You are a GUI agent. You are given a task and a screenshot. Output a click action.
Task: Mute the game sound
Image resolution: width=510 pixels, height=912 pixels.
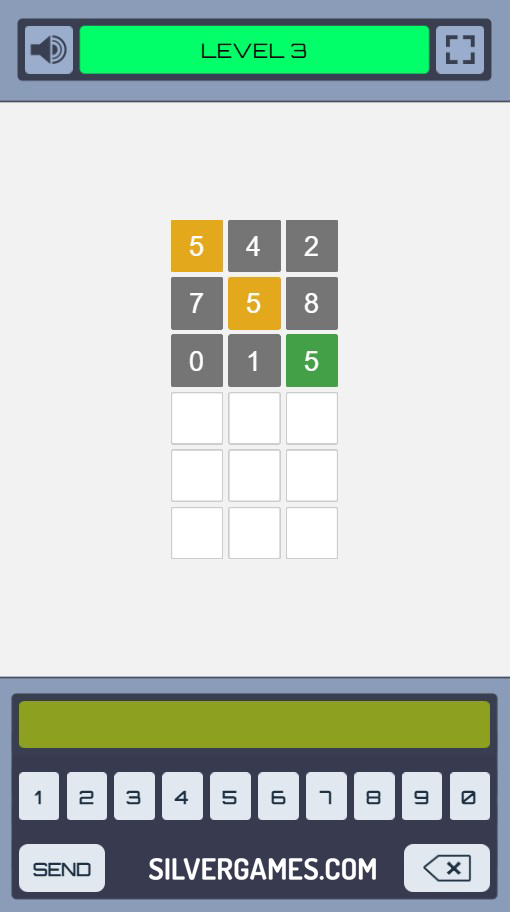pyautogui.click(x=49, y=50)
